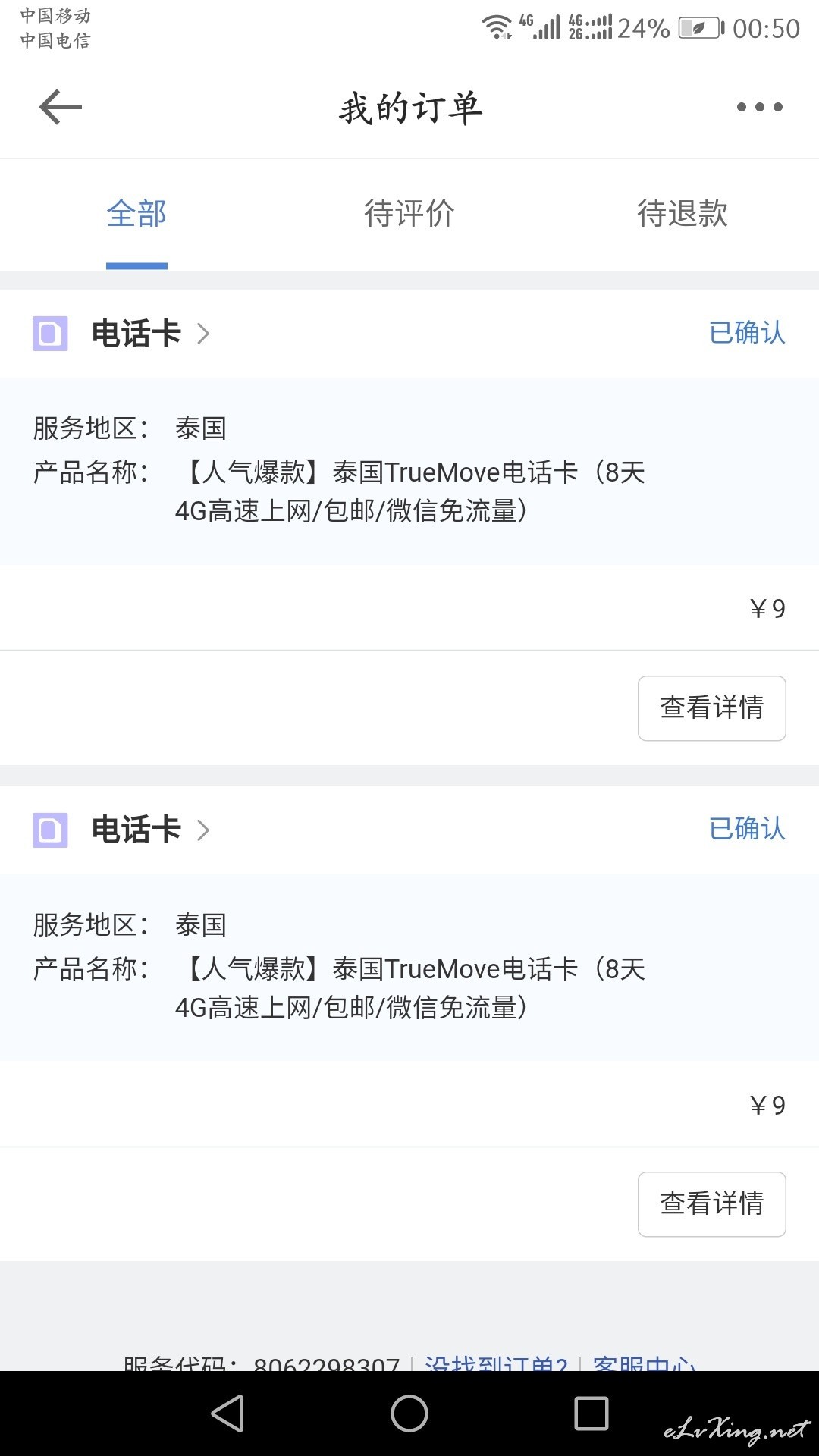The height and width of the screenshot is (1456, 819).
Task: Tap 查看详情 for the second order
Action: coord(711,1204)
